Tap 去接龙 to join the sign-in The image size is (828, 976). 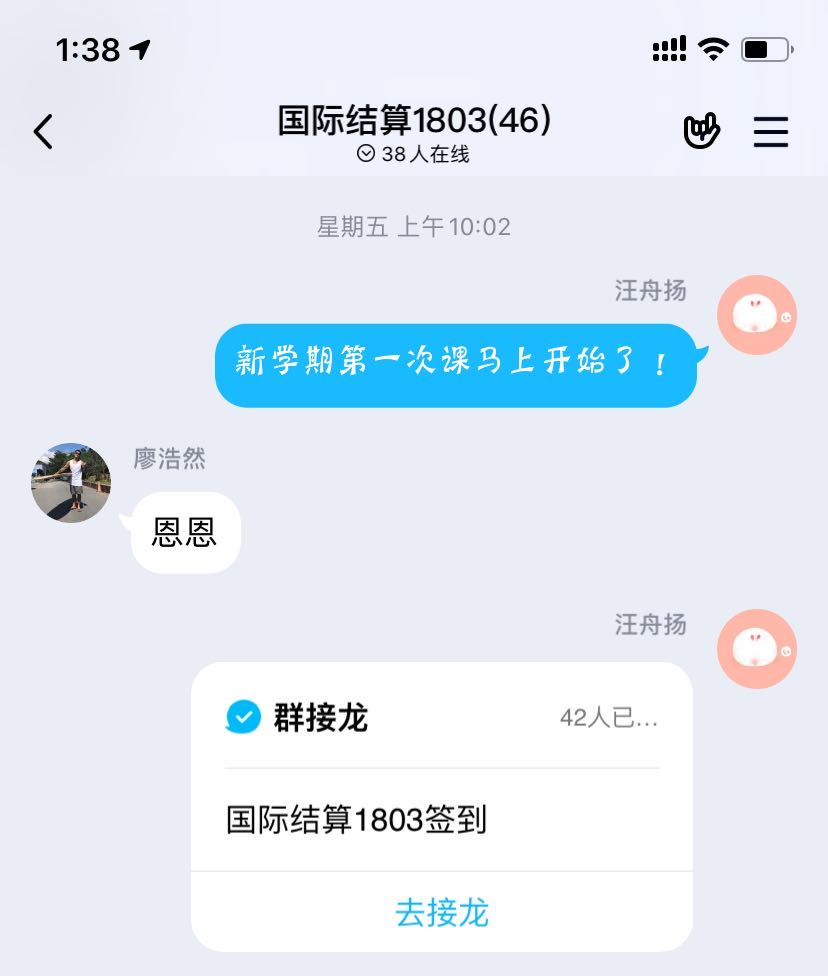pos(441,912)
